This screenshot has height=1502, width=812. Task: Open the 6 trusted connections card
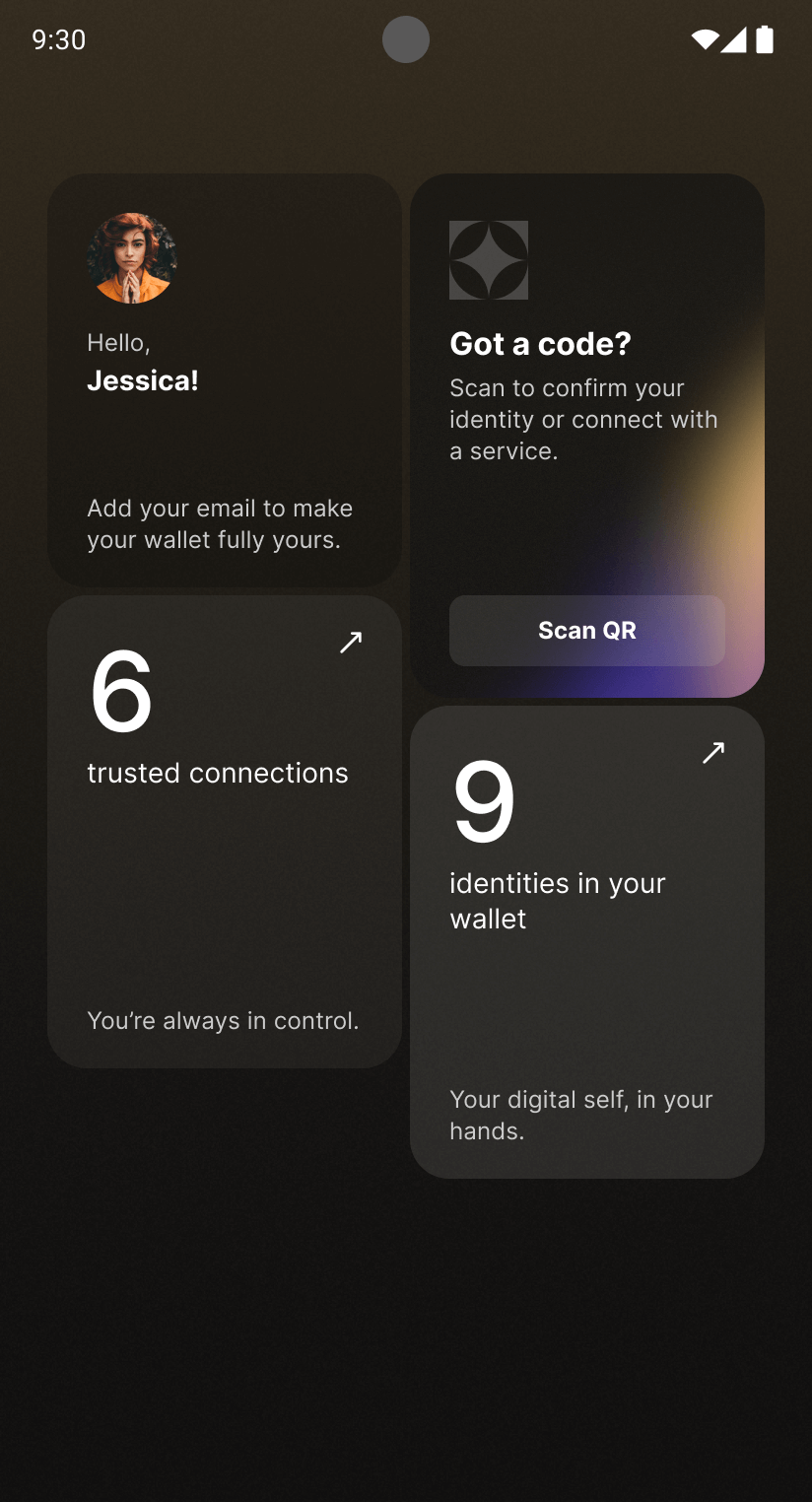225,831
